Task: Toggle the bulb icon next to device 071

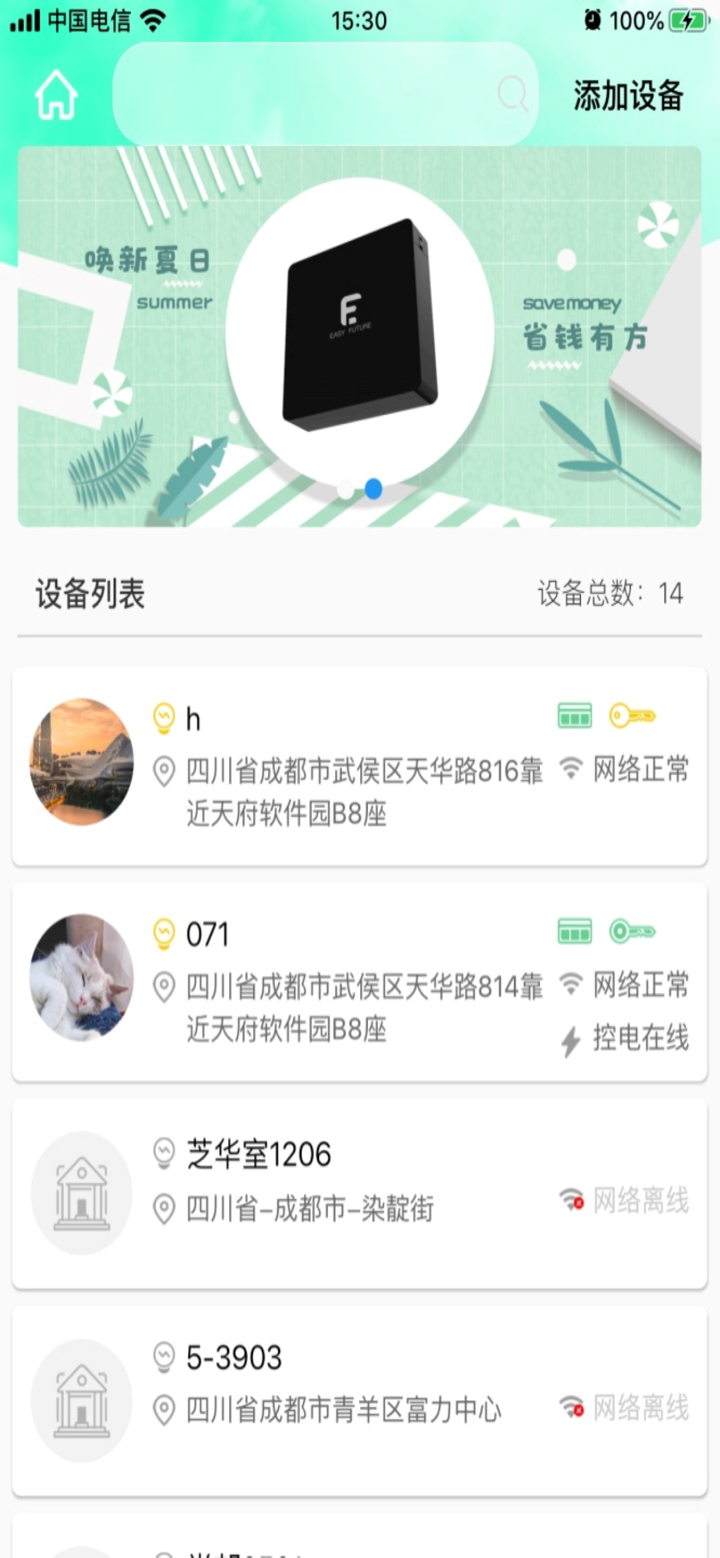Action: coord(162,933)
